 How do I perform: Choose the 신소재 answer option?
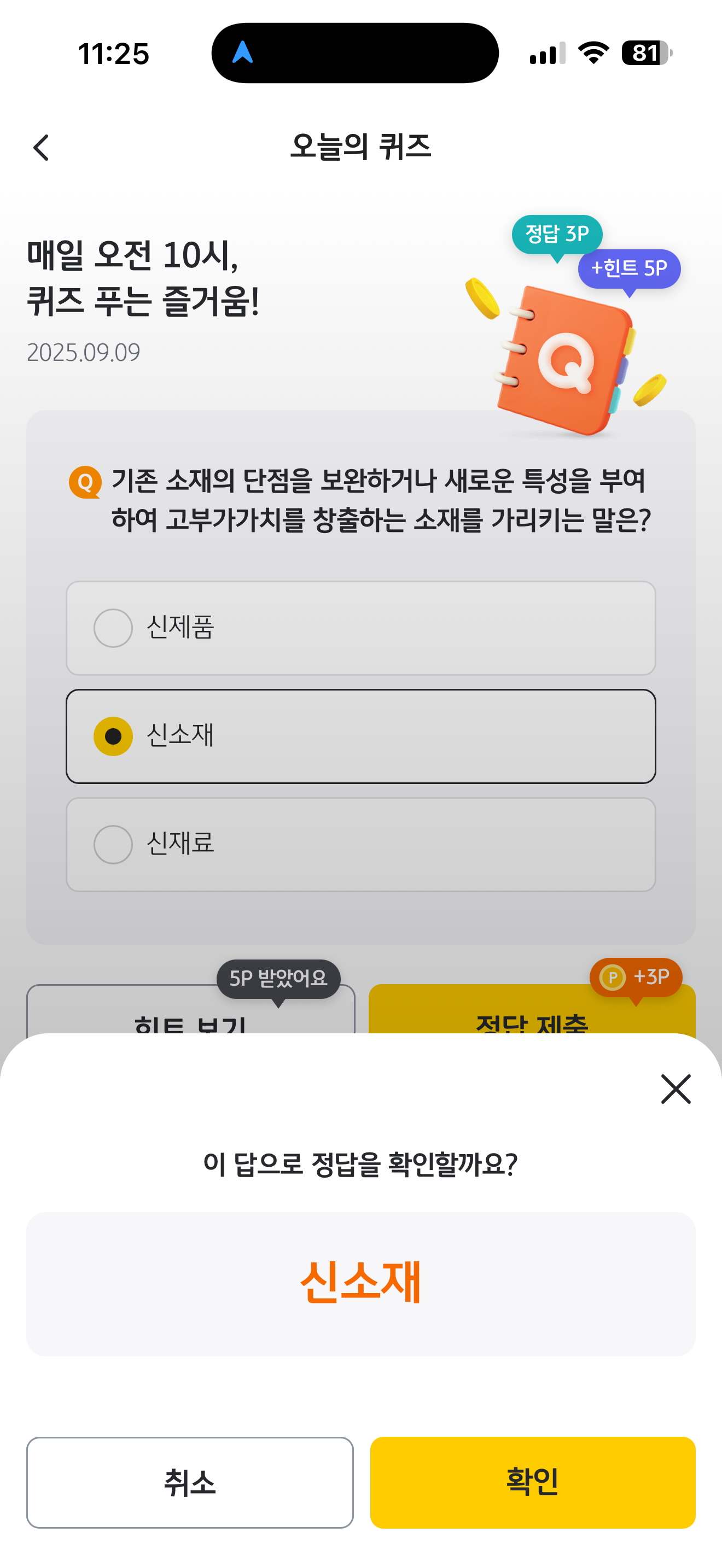pos(361,736)
